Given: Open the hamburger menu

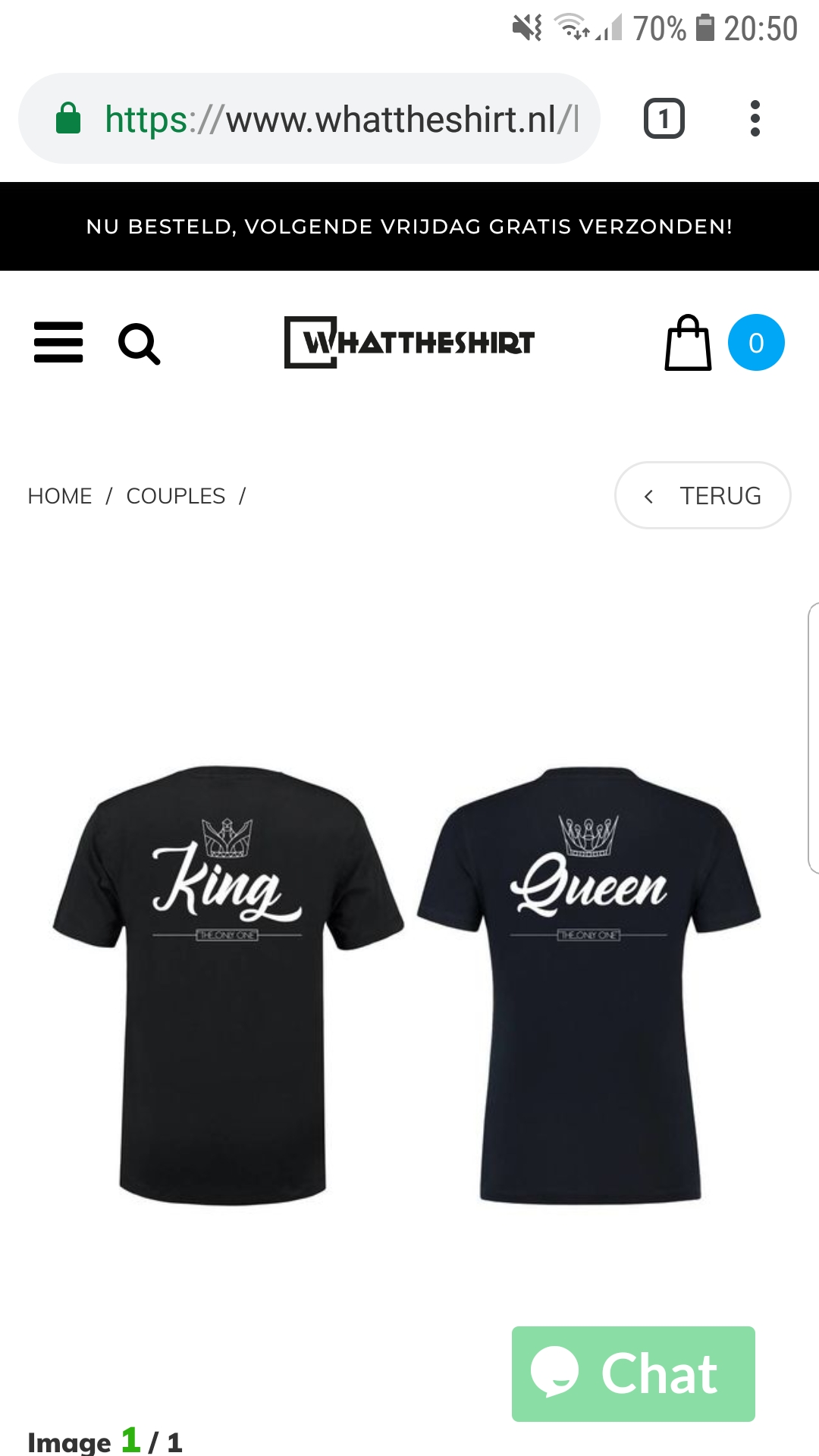Looking at the screenshot, I should (58, 342).
